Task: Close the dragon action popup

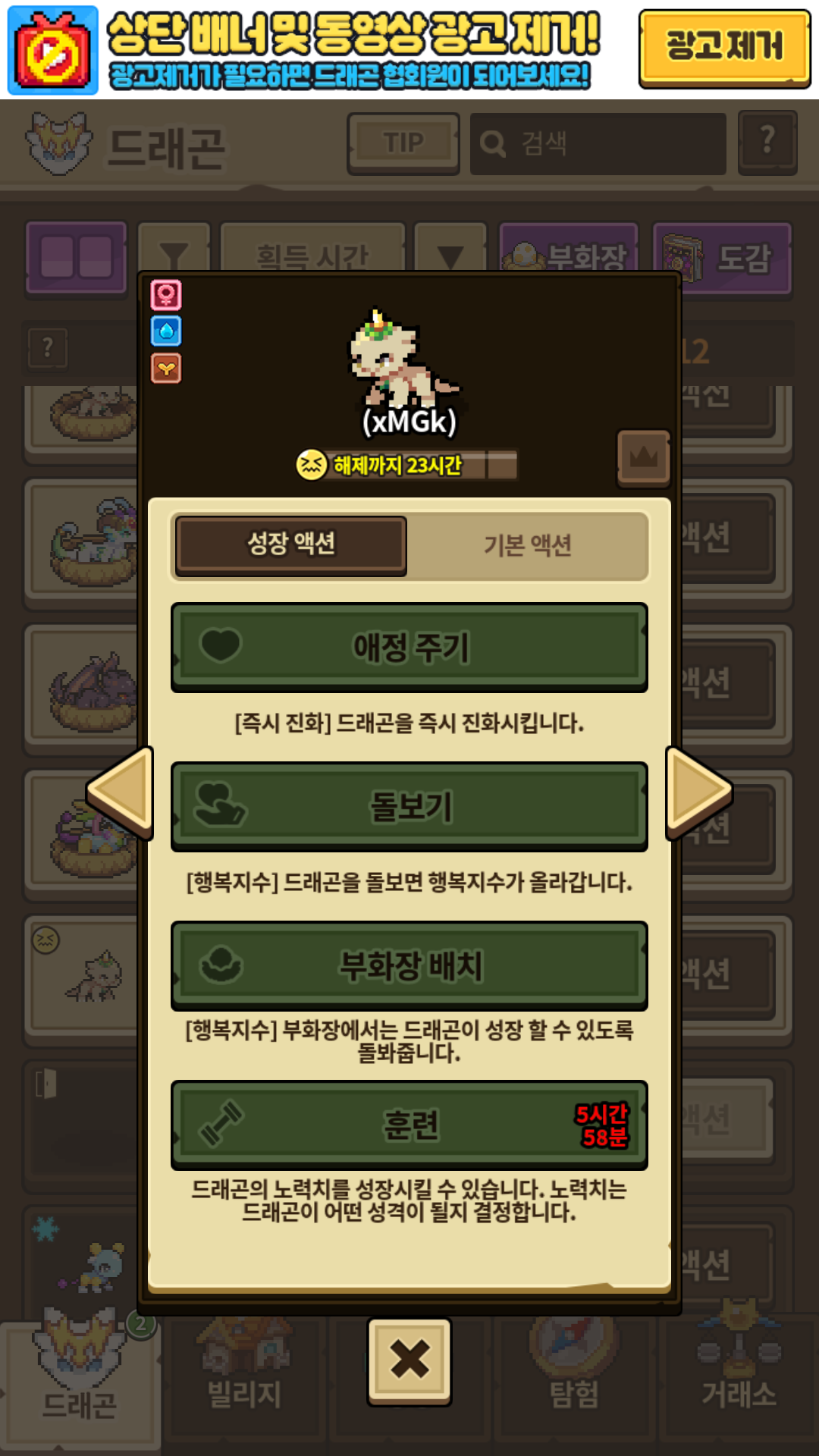Action: [x=409, y=1360]
